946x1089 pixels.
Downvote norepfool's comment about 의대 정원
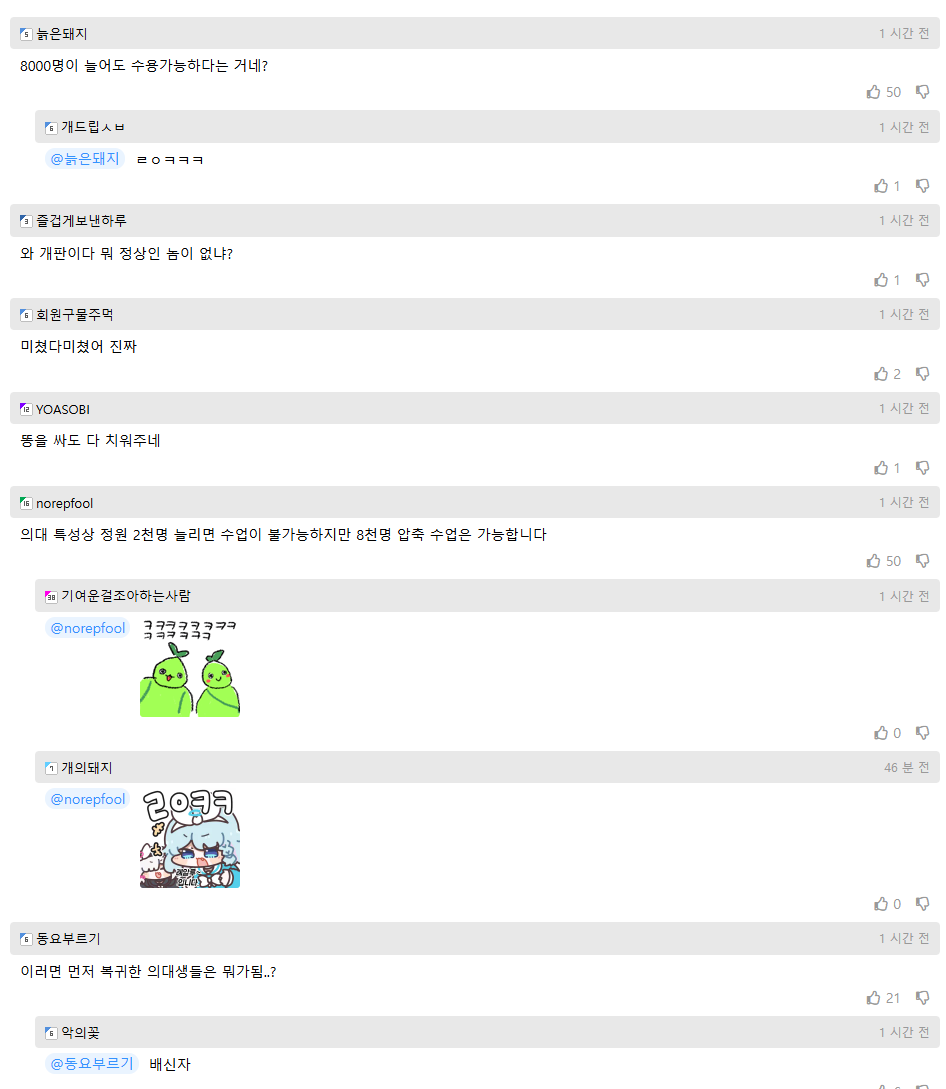click(x=923, y=561)
